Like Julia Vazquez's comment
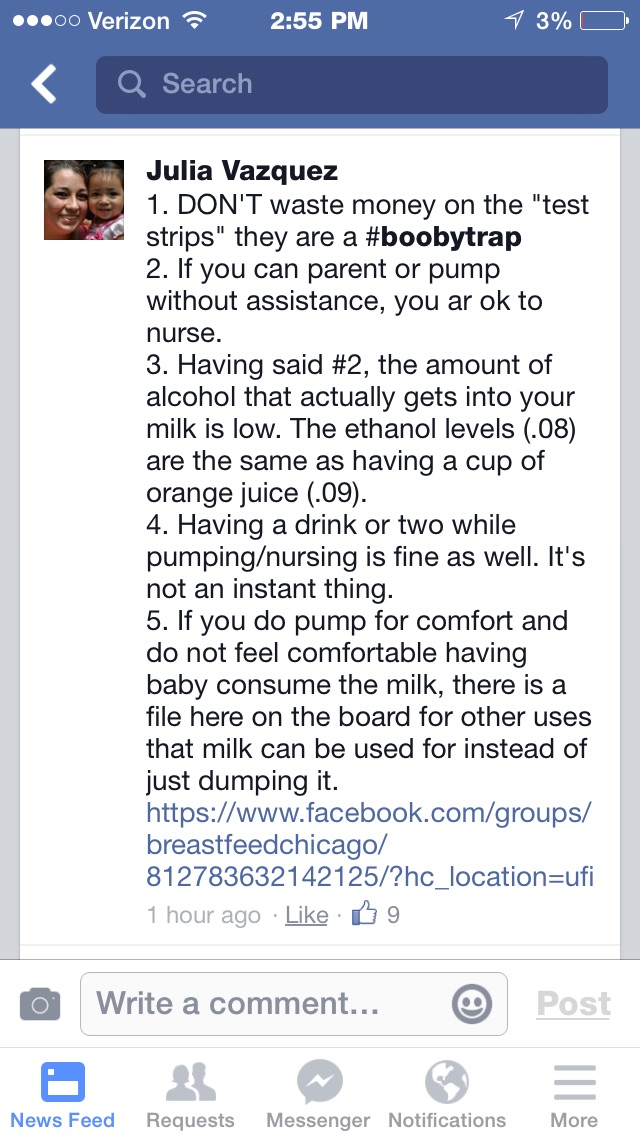640x1136 pixels. click(306, 915)
